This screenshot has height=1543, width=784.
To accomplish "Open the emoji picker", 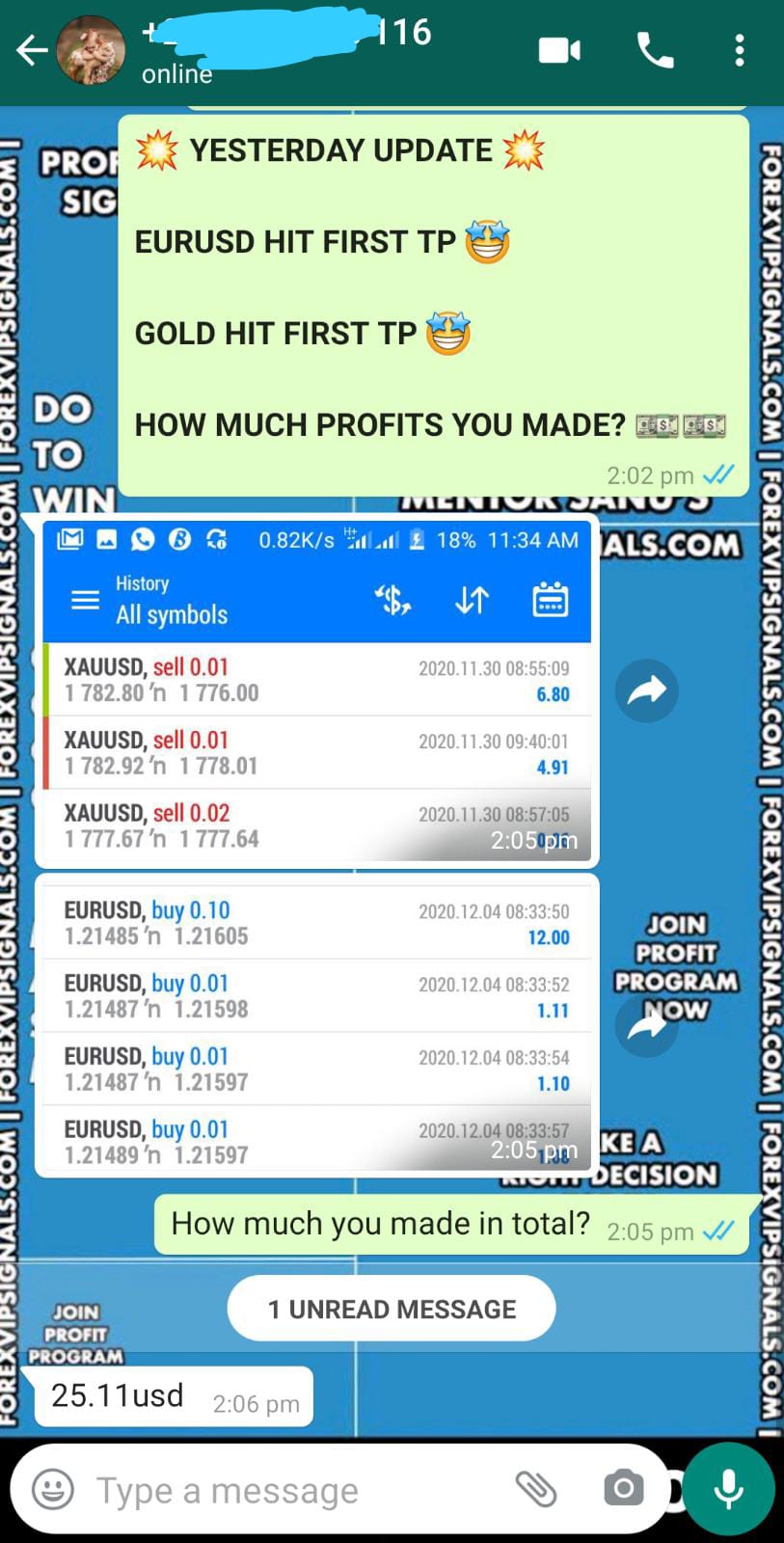I will pyautogui.click(x=53, y=1490).
